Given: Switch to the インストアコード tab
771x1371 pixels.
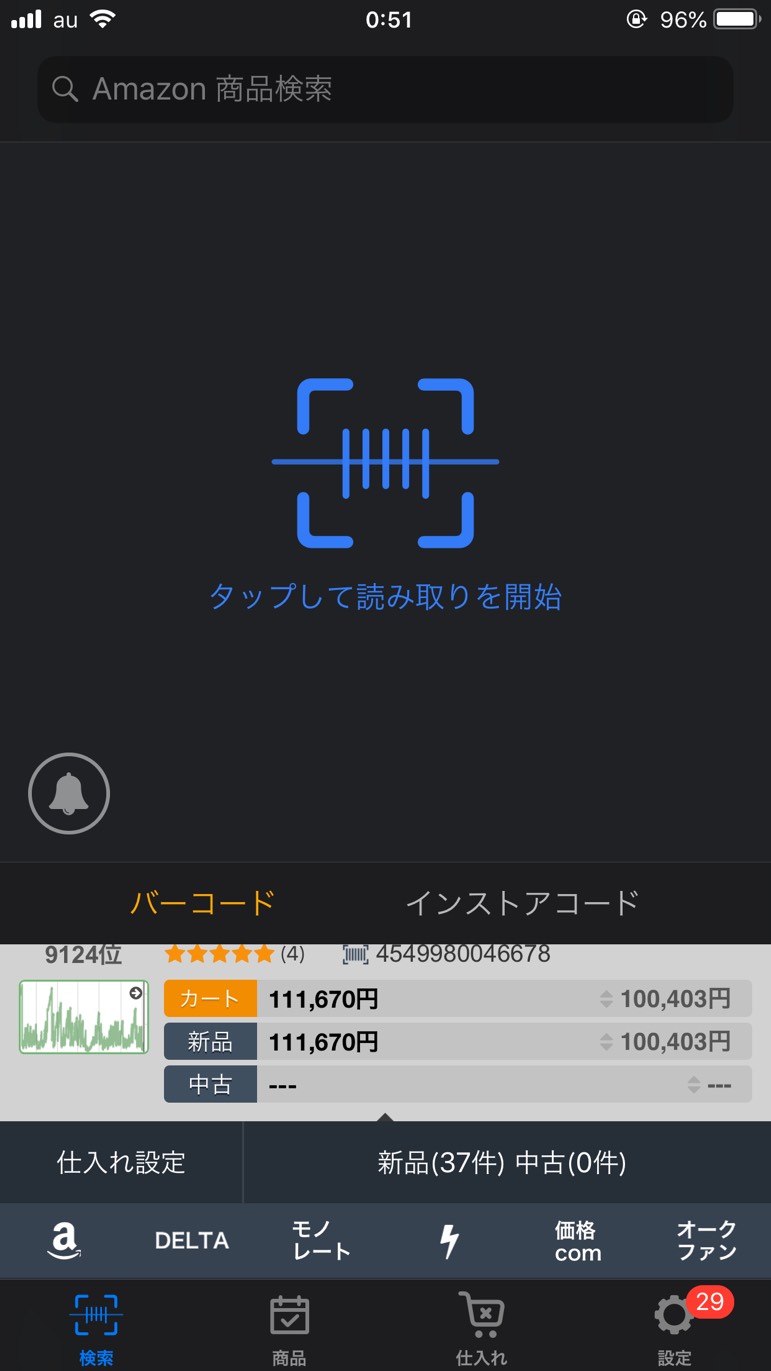Looking at the screenshot, I should tap(522, 903).
